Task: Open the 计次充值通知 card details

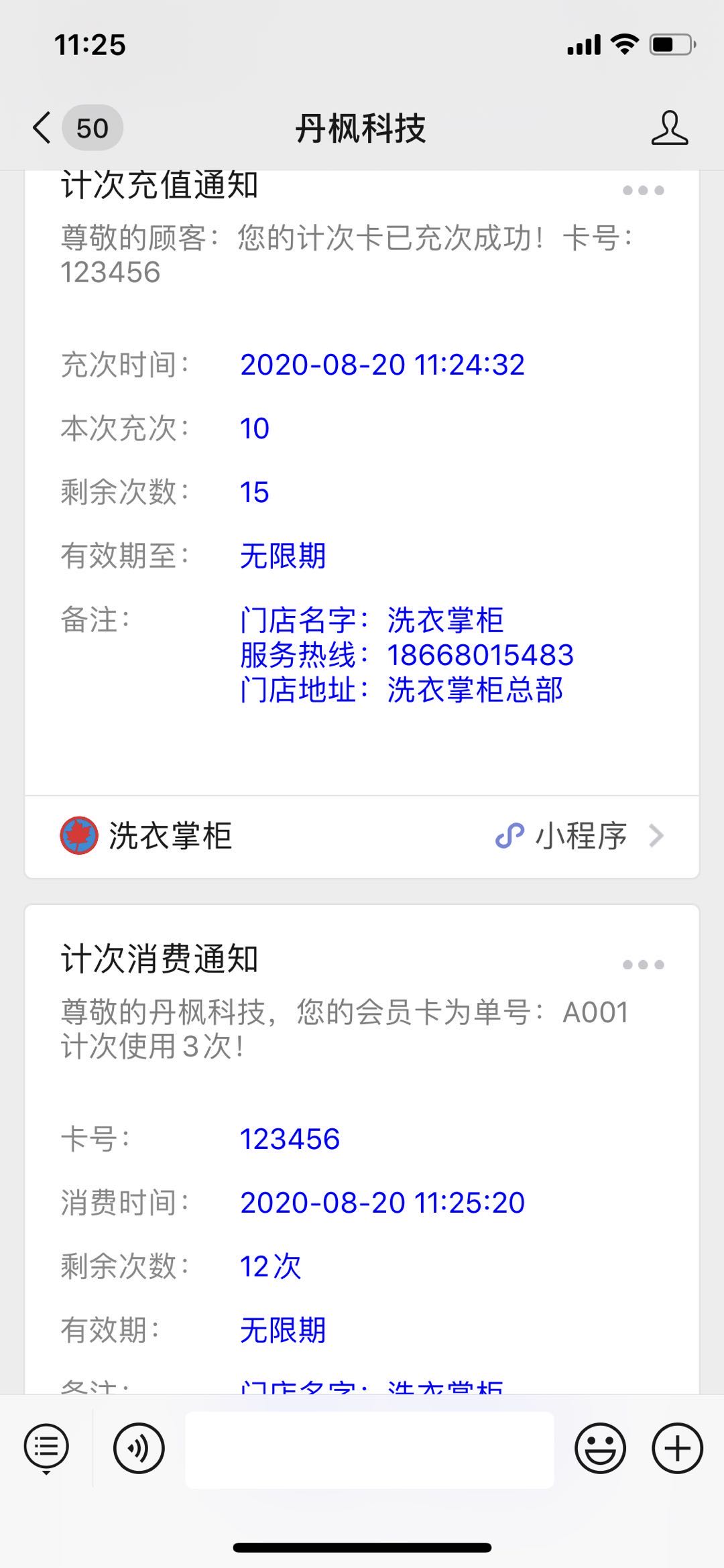Action: click(362, 469)
